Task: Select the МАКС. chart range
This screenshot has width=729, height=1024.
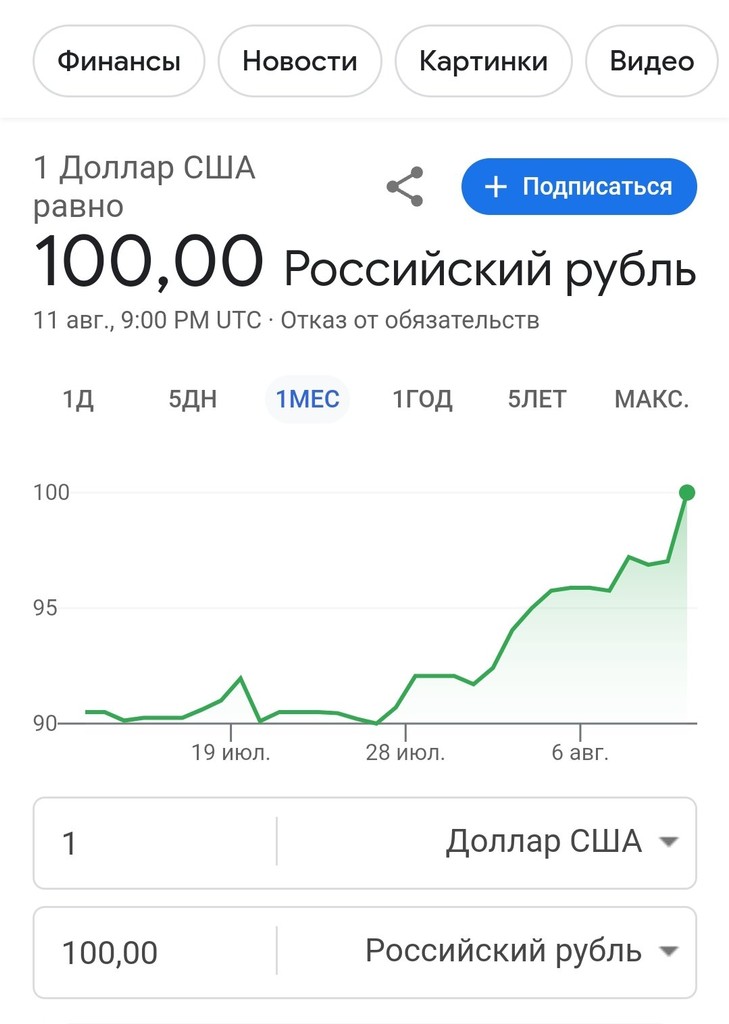Action: (652, 398)
